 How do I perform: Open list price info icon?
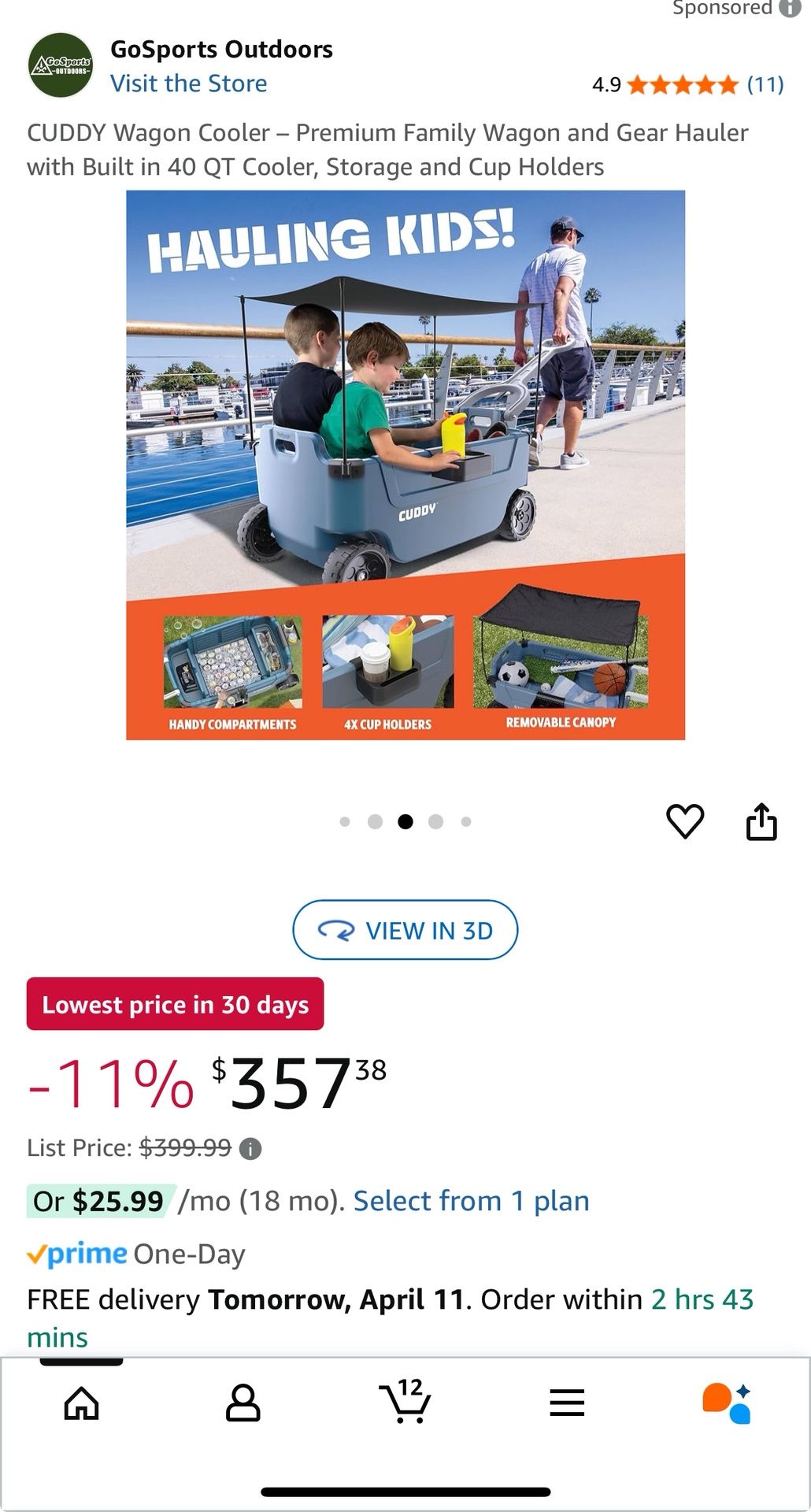coord(250,1149)
